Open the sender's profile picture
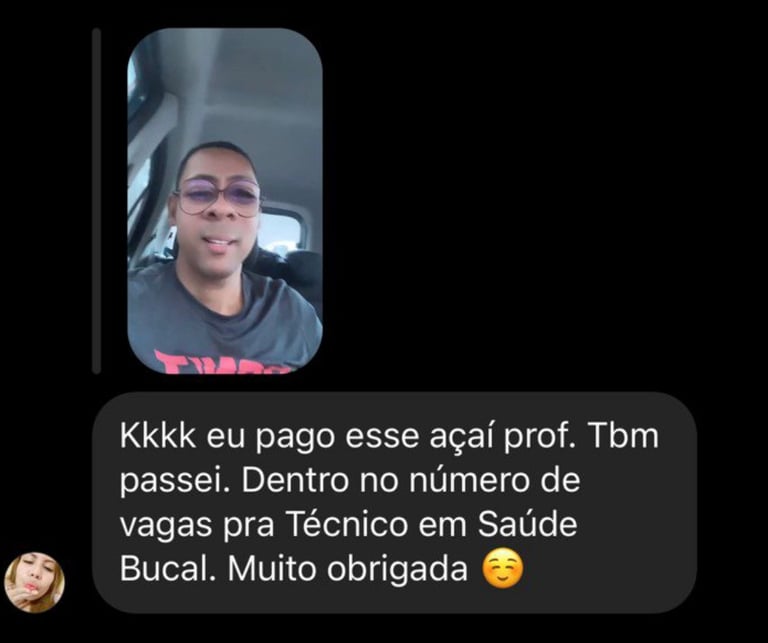This screenshot has width=768, height=643. coord(34,582)
